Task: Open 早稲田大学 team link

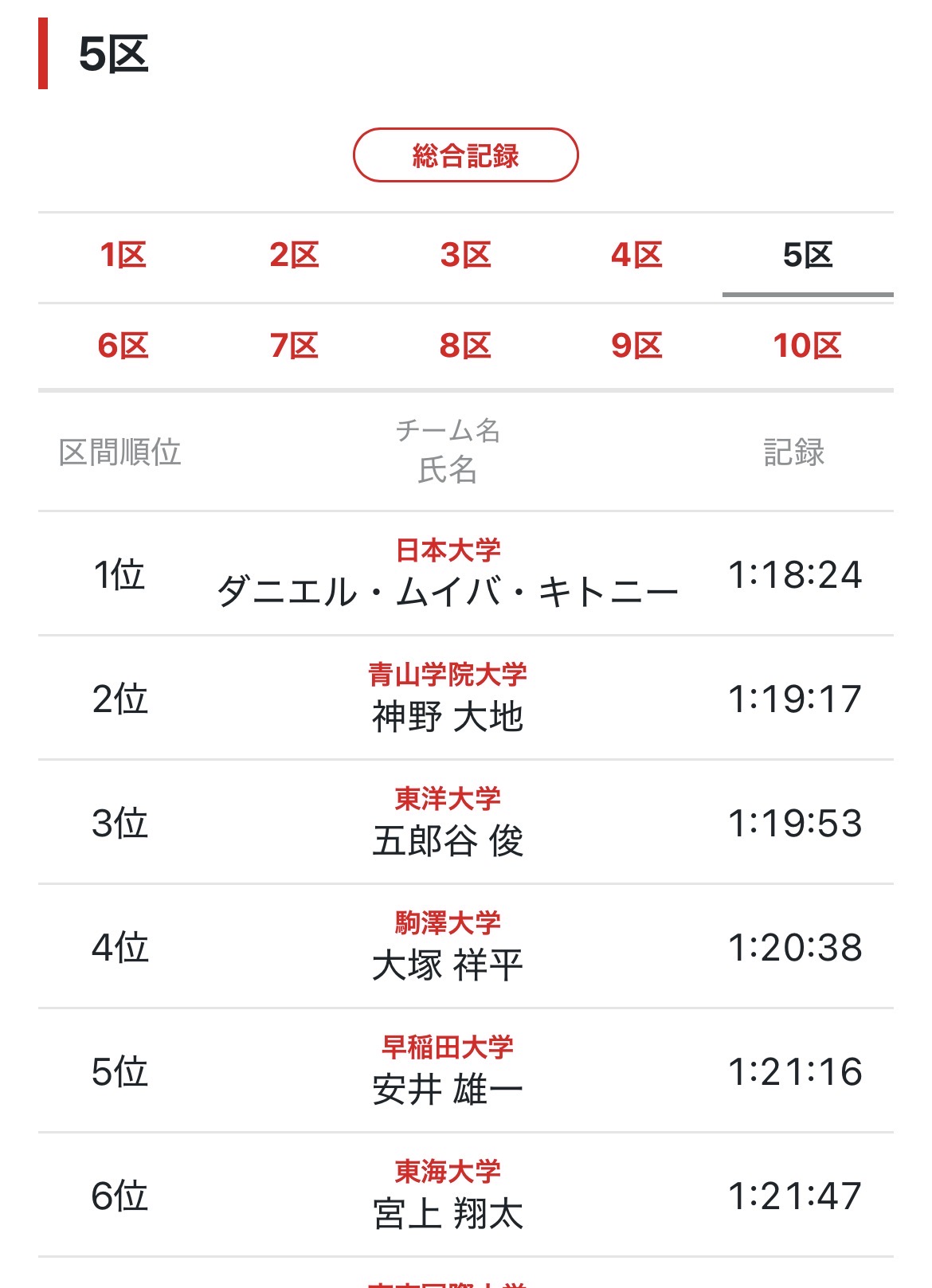Action: click(448, 1047)
